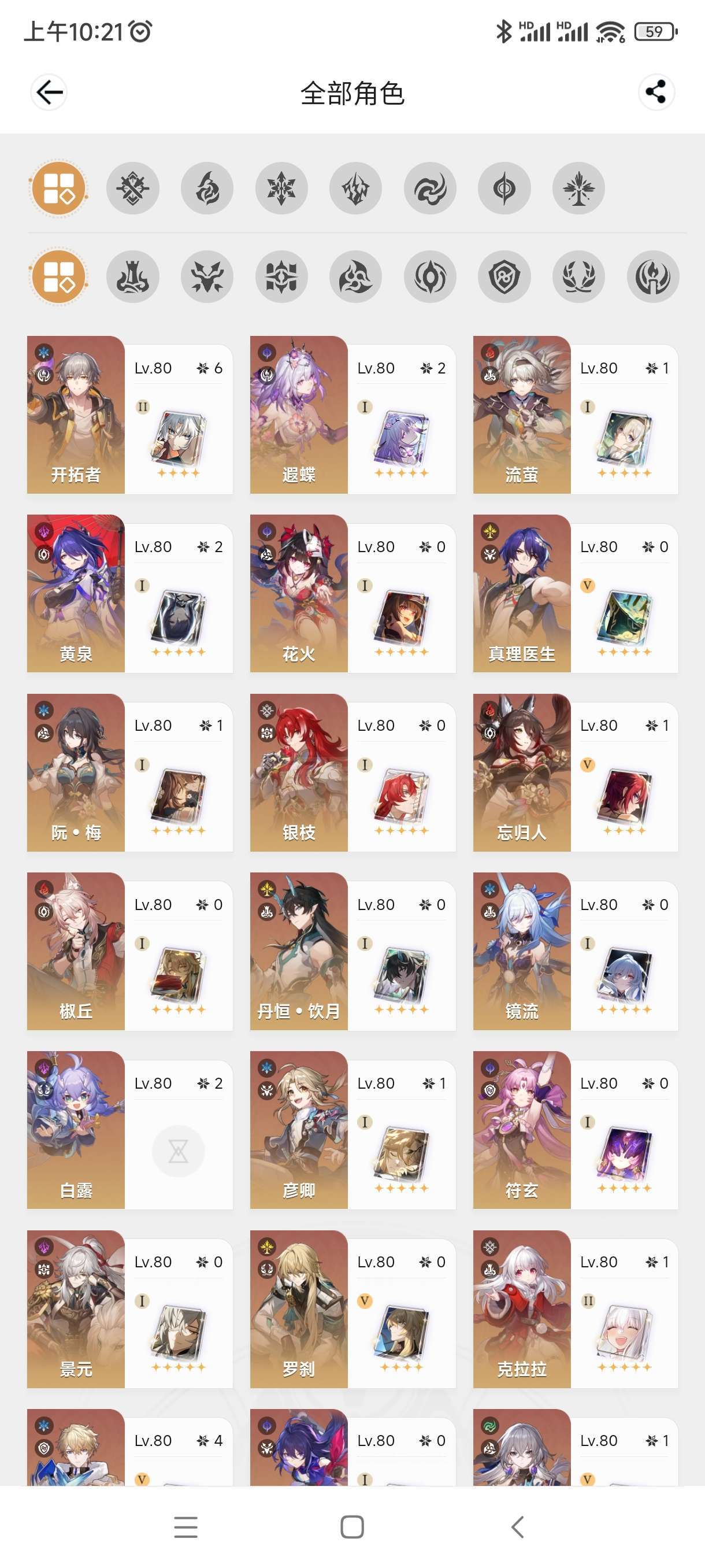Open the 克拉拉 character card
Screen dimensions: 705x1568
[x=576, y=1309]
